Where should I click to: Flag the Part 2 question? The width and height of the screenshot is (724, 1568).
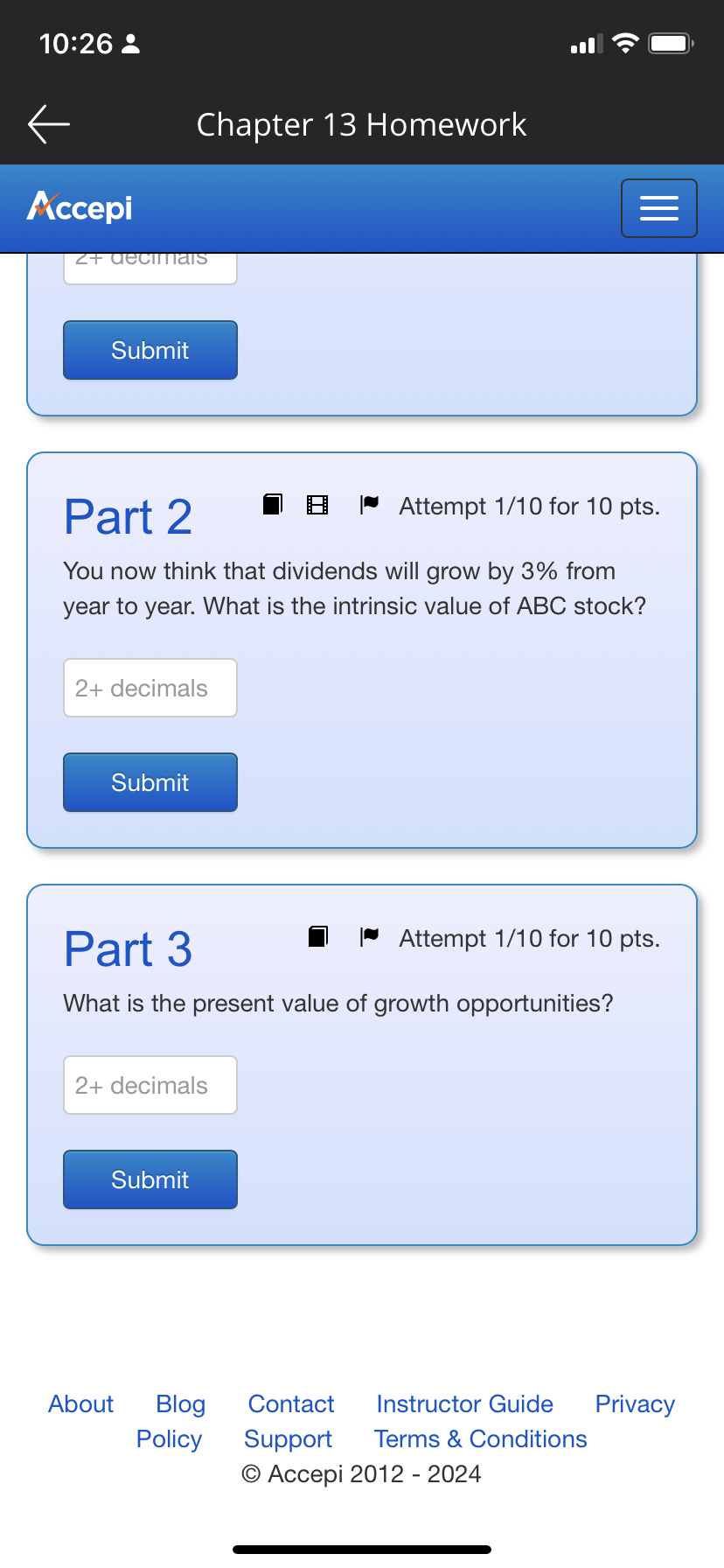coord(370,504)
